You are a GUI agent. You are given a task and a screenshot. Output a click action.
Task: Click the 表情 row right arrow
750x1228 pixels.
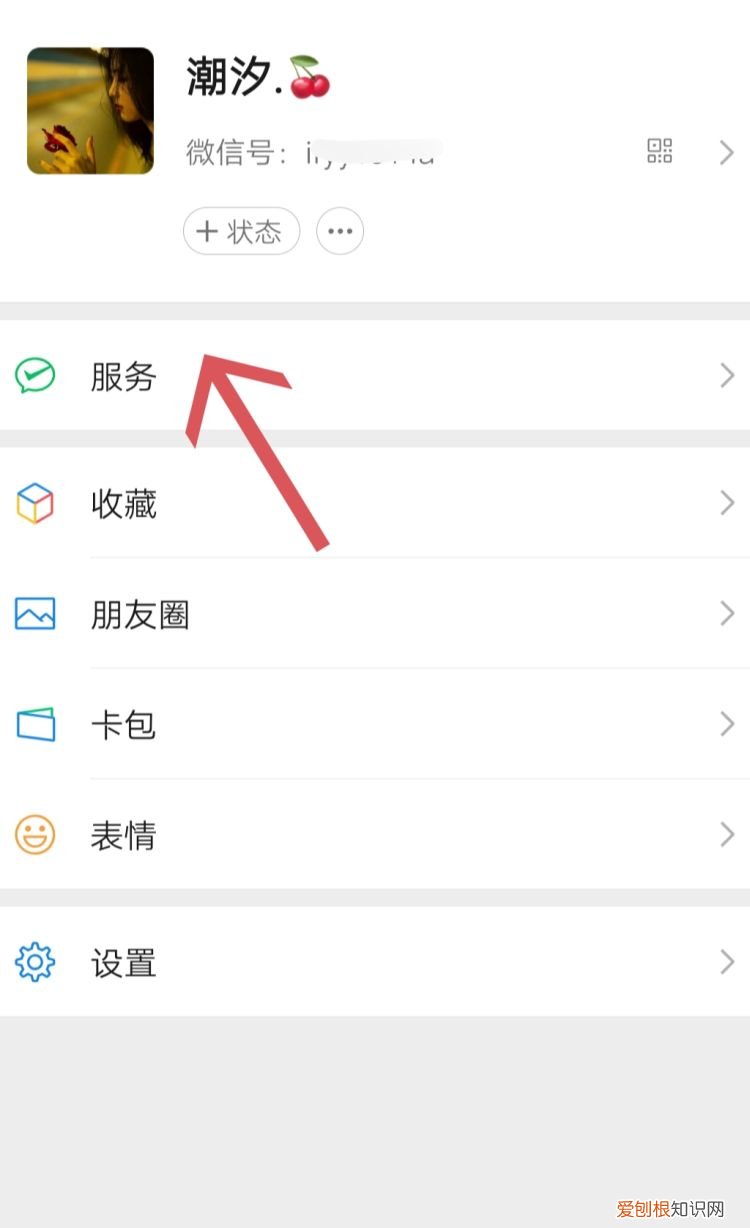[x=727, y=834]
